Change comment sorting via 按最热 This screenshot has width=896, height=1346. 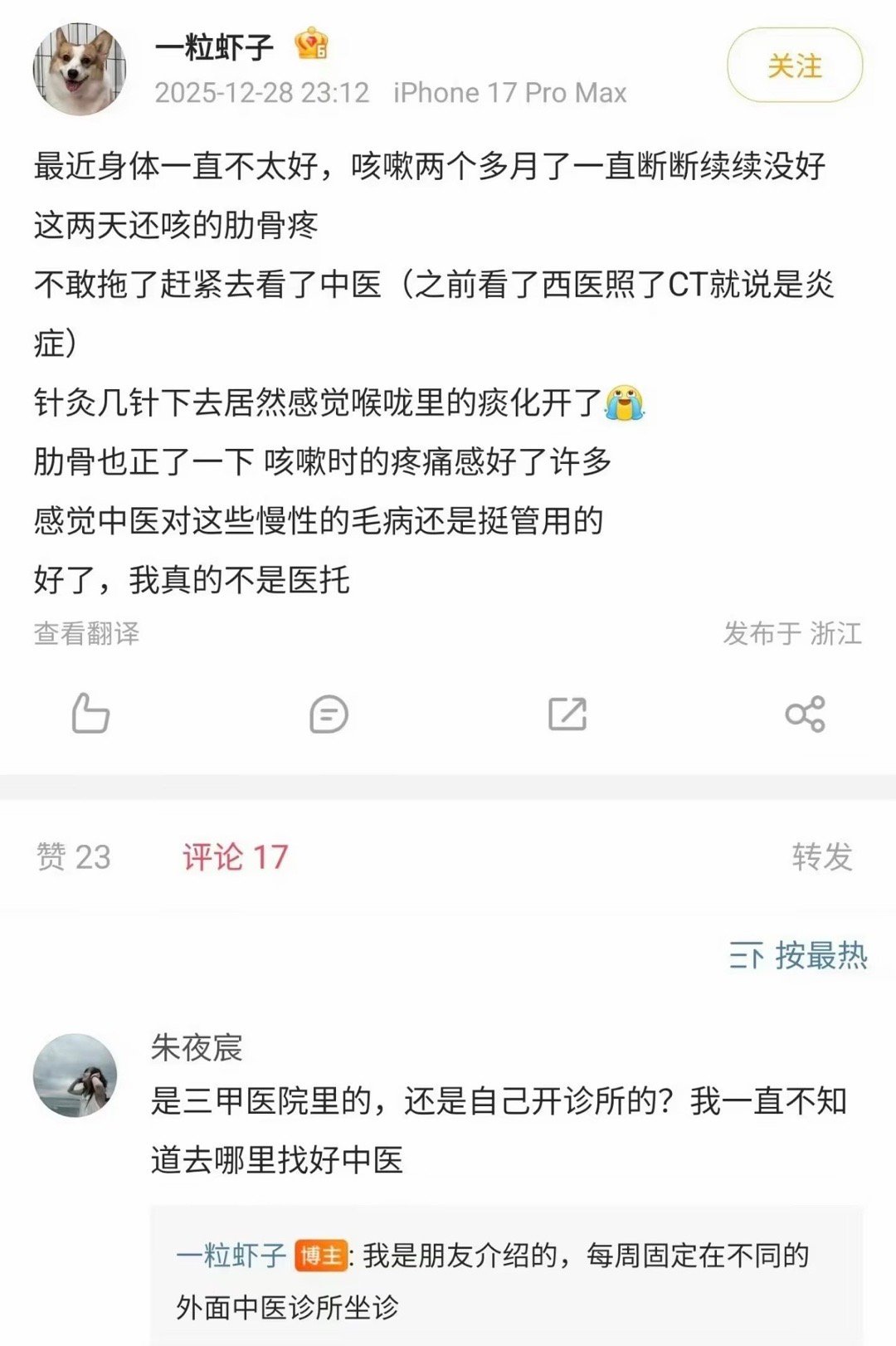[798, 956]
